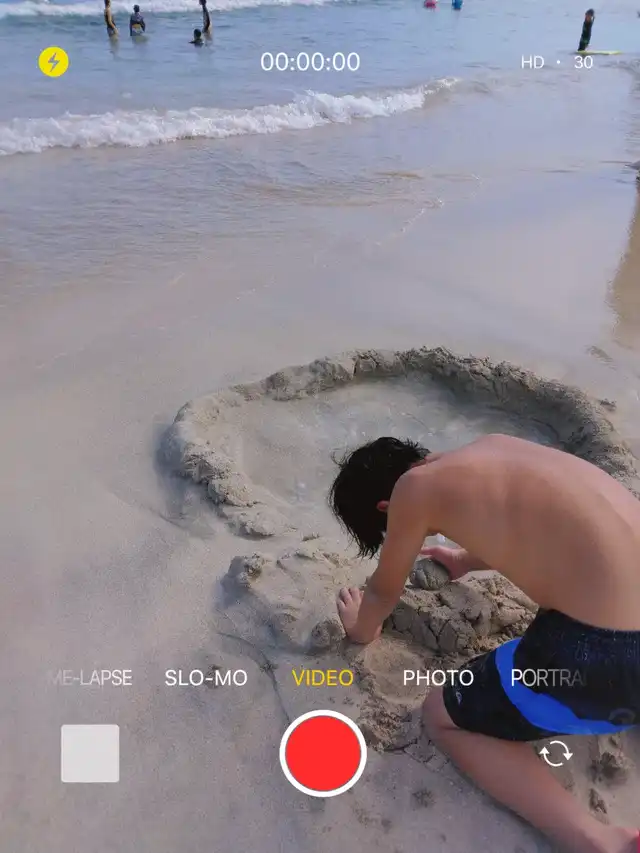This screenshot has height=853, width=640.
Task: Select the Portrait mode
Action: coord(549,678)
